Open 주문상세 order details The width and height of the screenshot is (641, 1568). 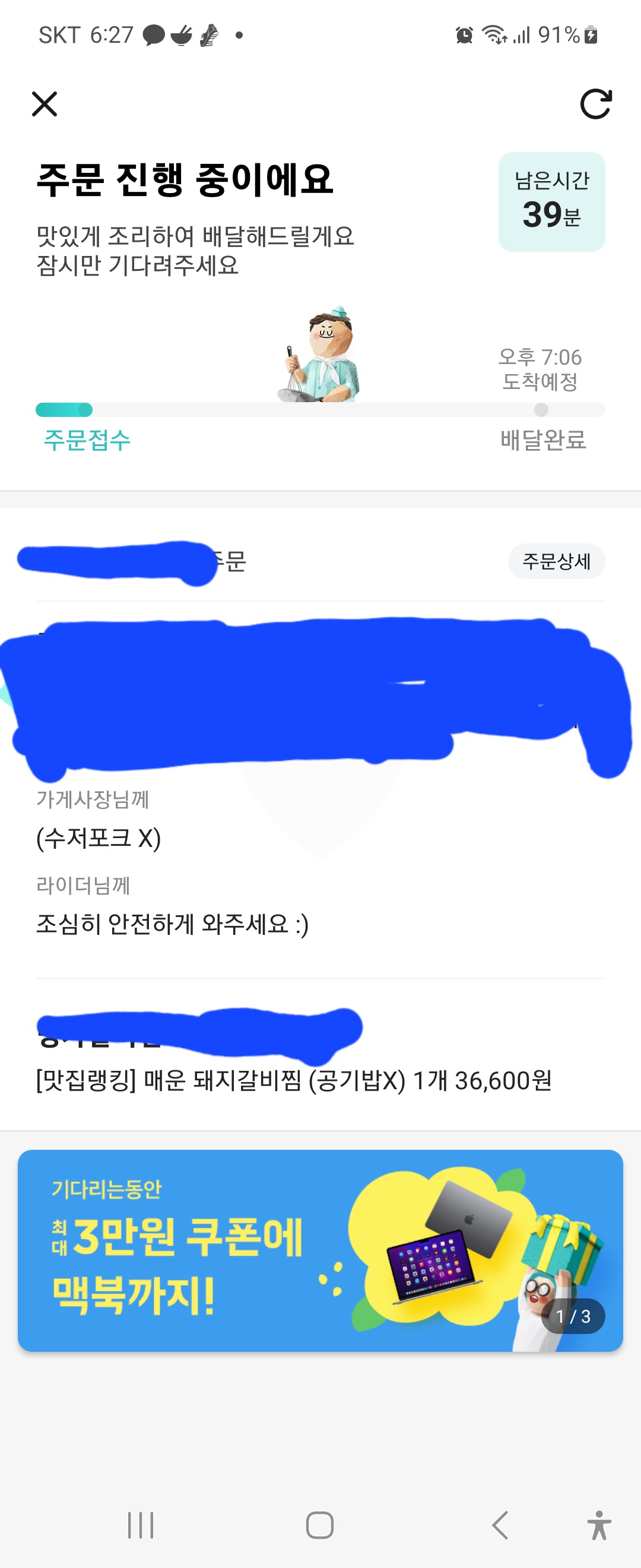click(556, 561)
